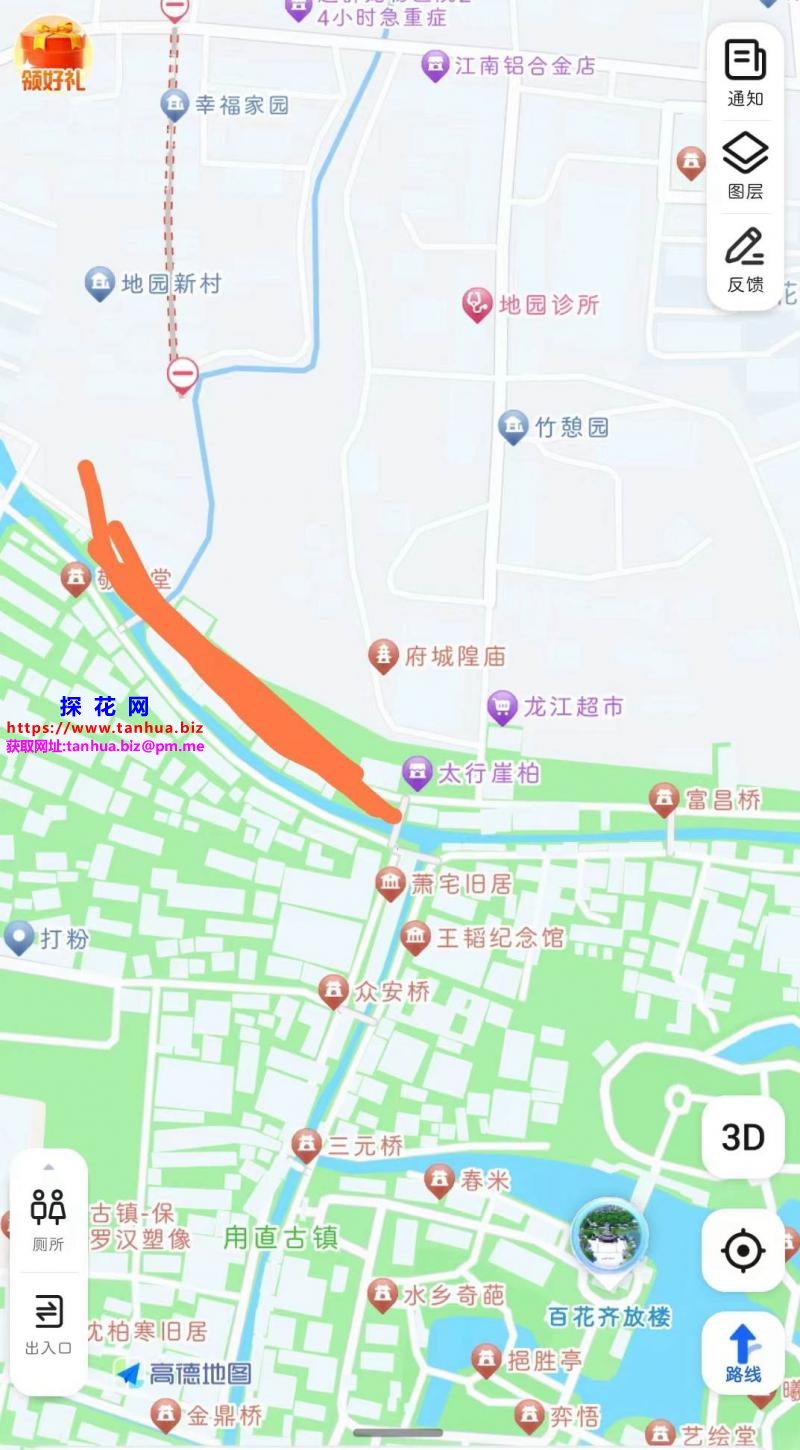Show 出入口 entrances and exits
This screenshot has height=1450, width=800.
tap(48, 1322)
